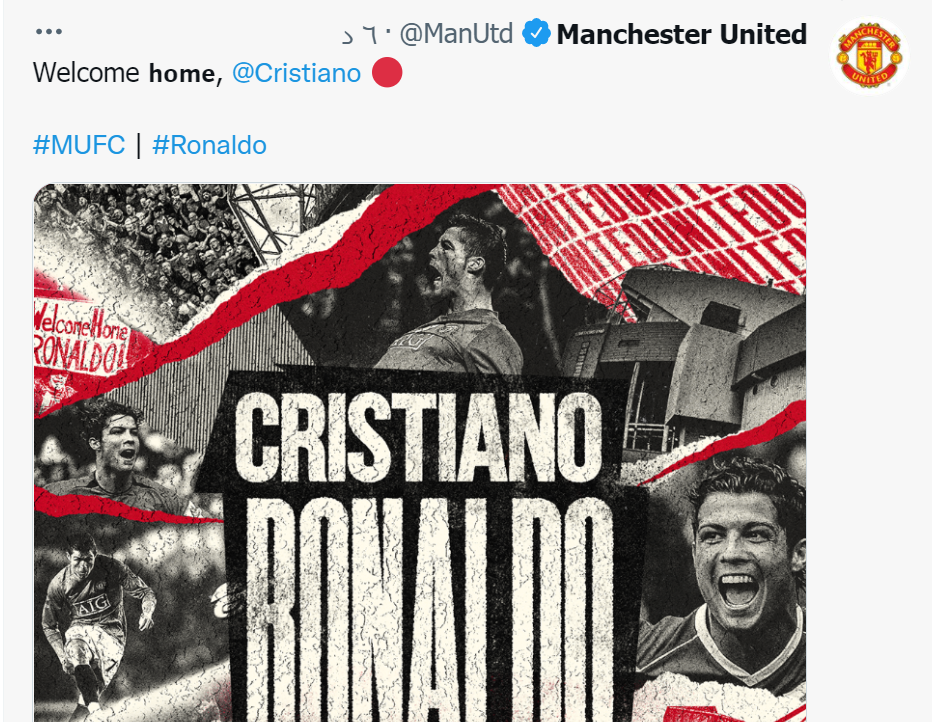Image resolution: width=932 pixels, height=722 pixels.
Task: View the Cristiano Ronaldo tweet image
Action: [420, 450]
